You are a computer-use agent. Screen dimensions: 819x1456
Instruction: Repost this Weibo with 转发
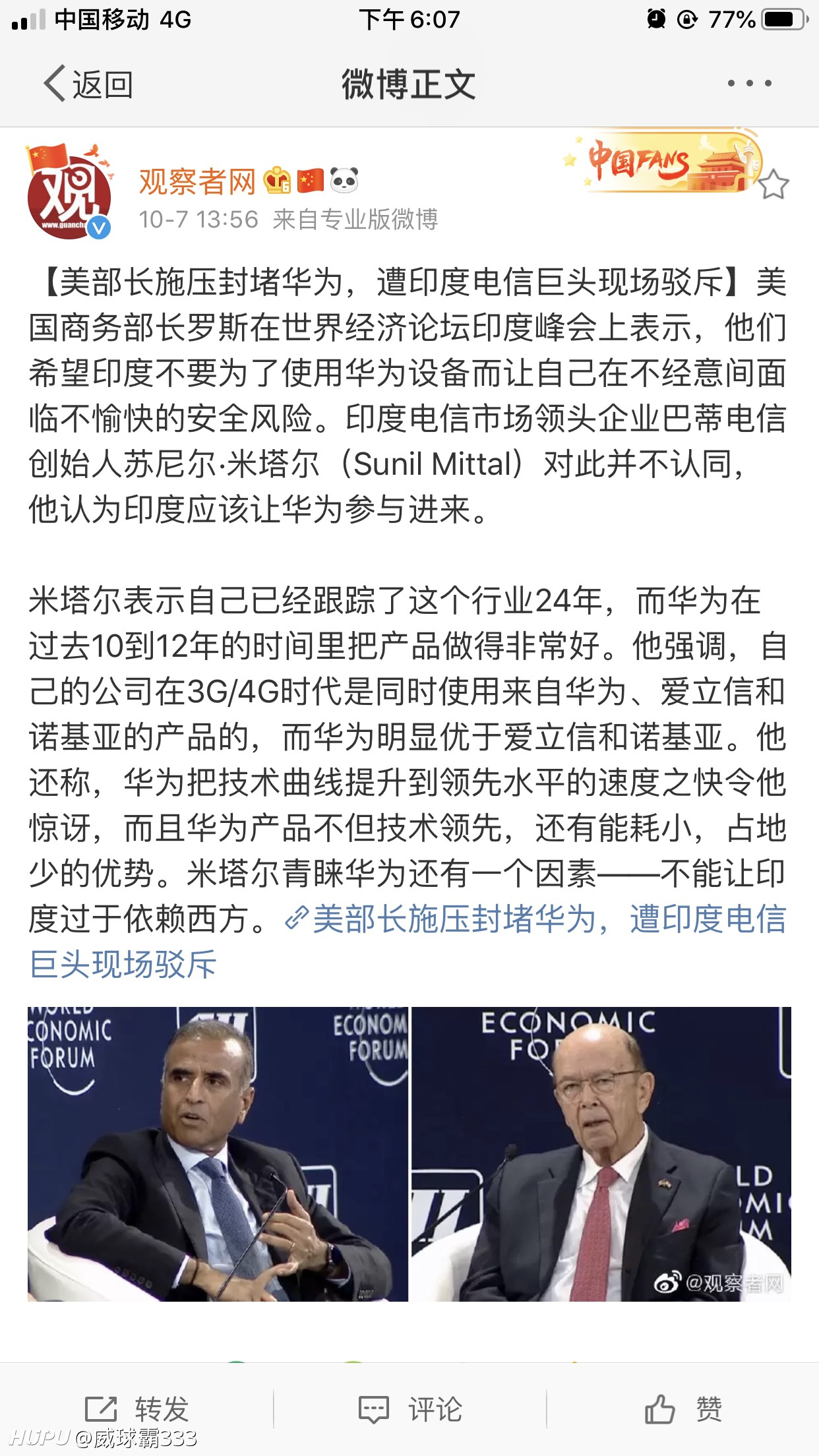point(137,1409)
